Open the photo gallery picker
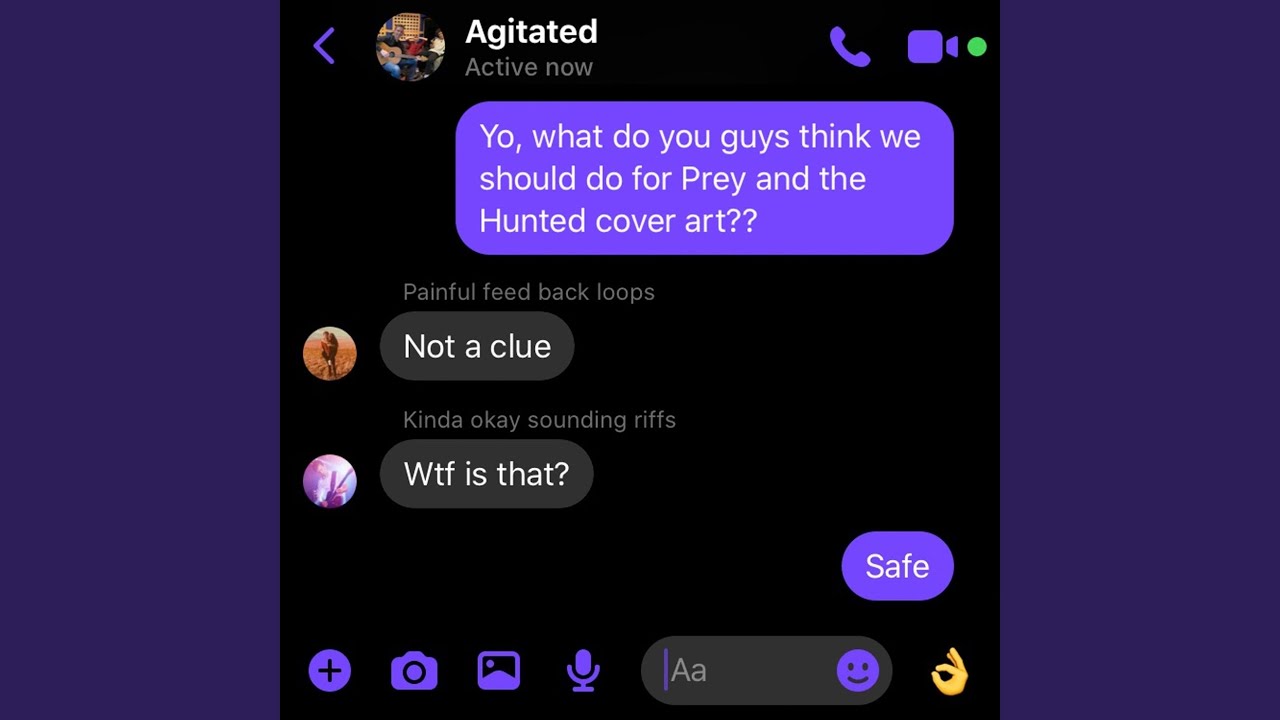The image size is (1280, 720). 498,671
